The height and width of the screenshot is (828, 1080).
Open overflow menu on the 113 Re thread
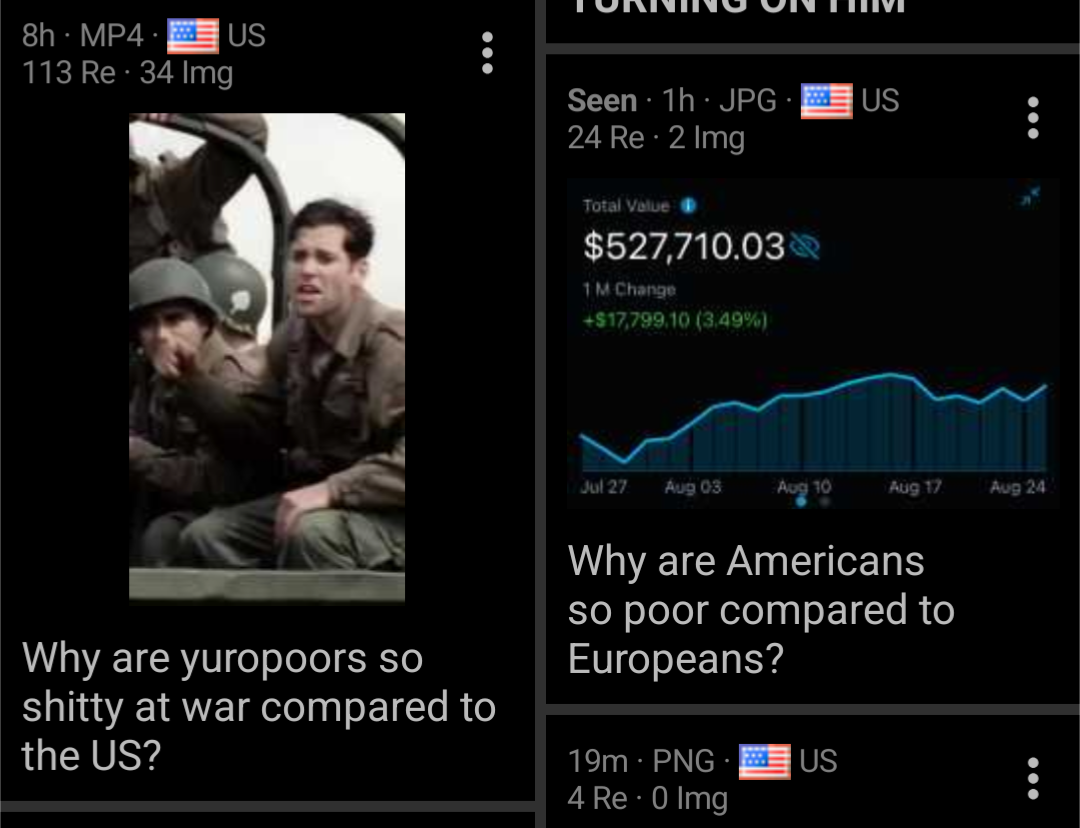pyautogui.click(x=487, y=53)
